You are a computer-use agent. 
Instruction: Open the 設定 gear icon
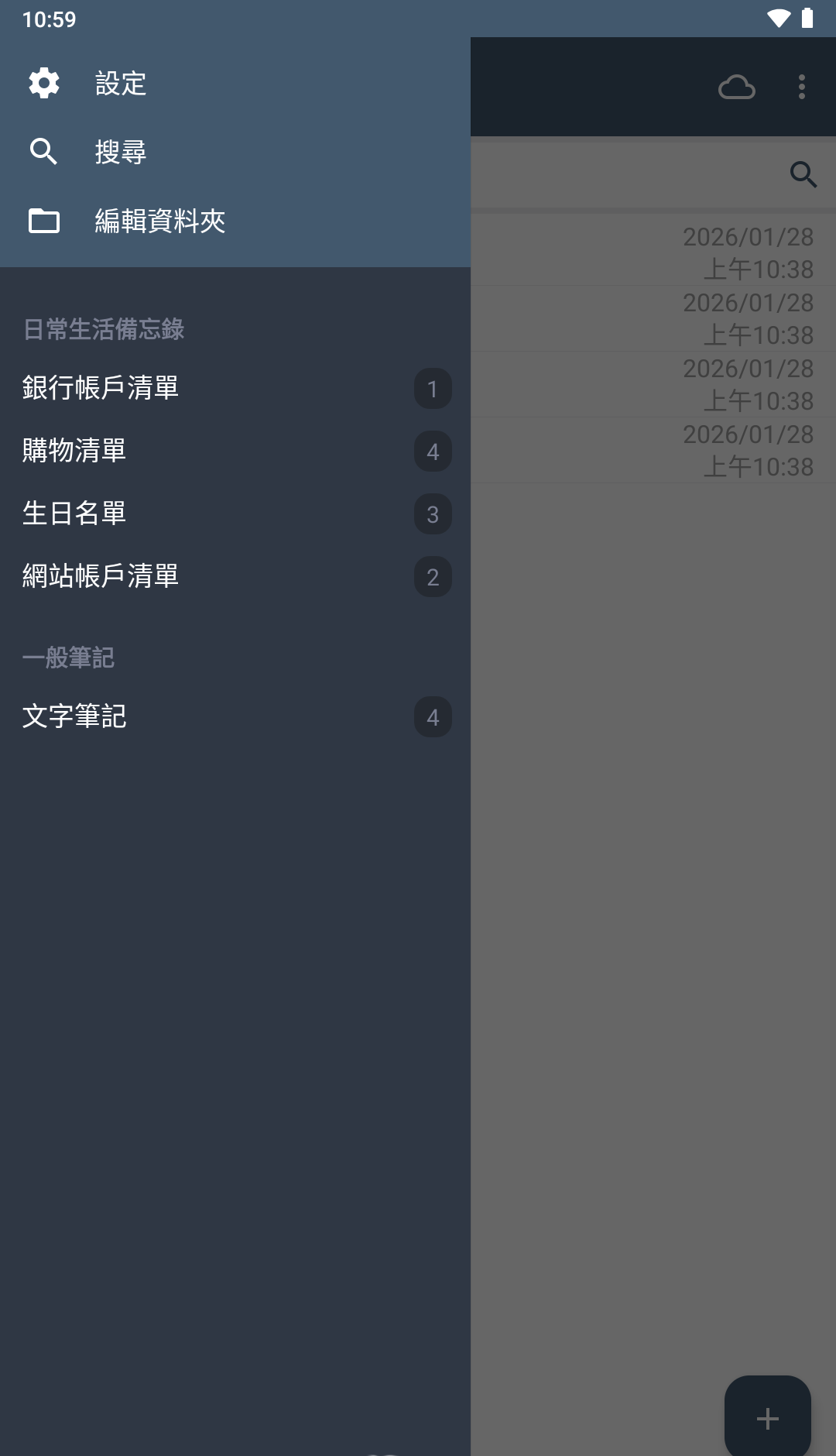44,82
